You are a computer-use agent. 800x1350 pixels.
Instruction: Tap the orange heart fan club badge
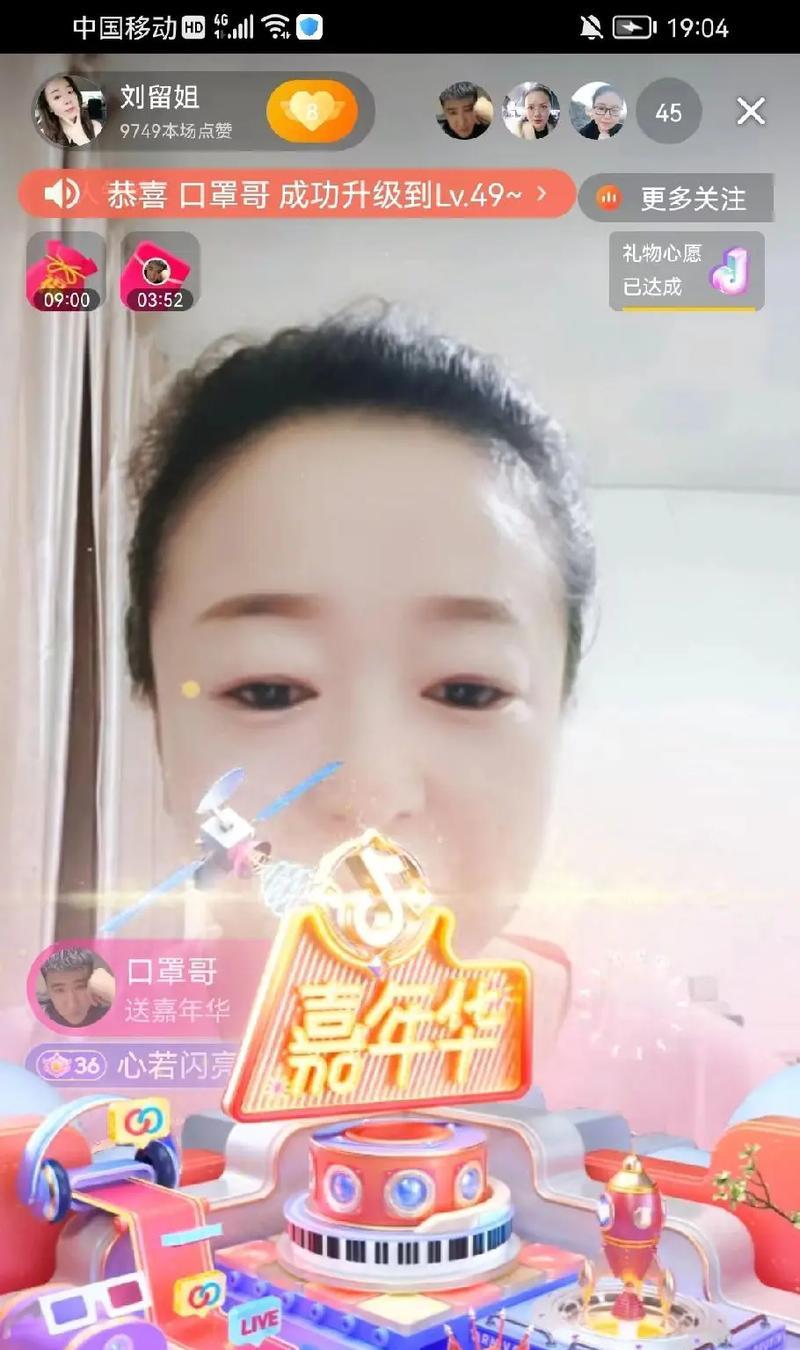click(311, 111)
